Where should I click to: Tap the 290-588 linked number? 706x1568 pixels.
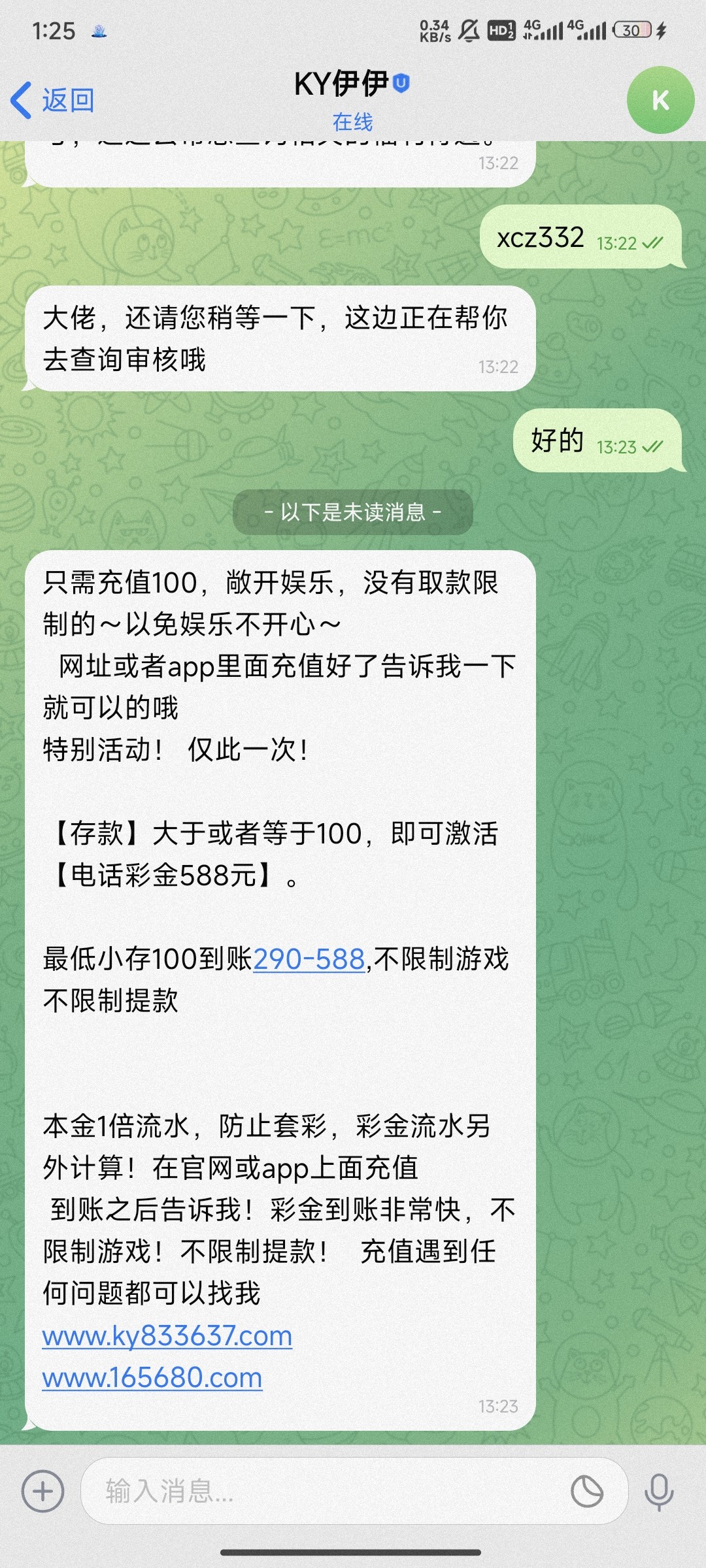pos(309,959)
